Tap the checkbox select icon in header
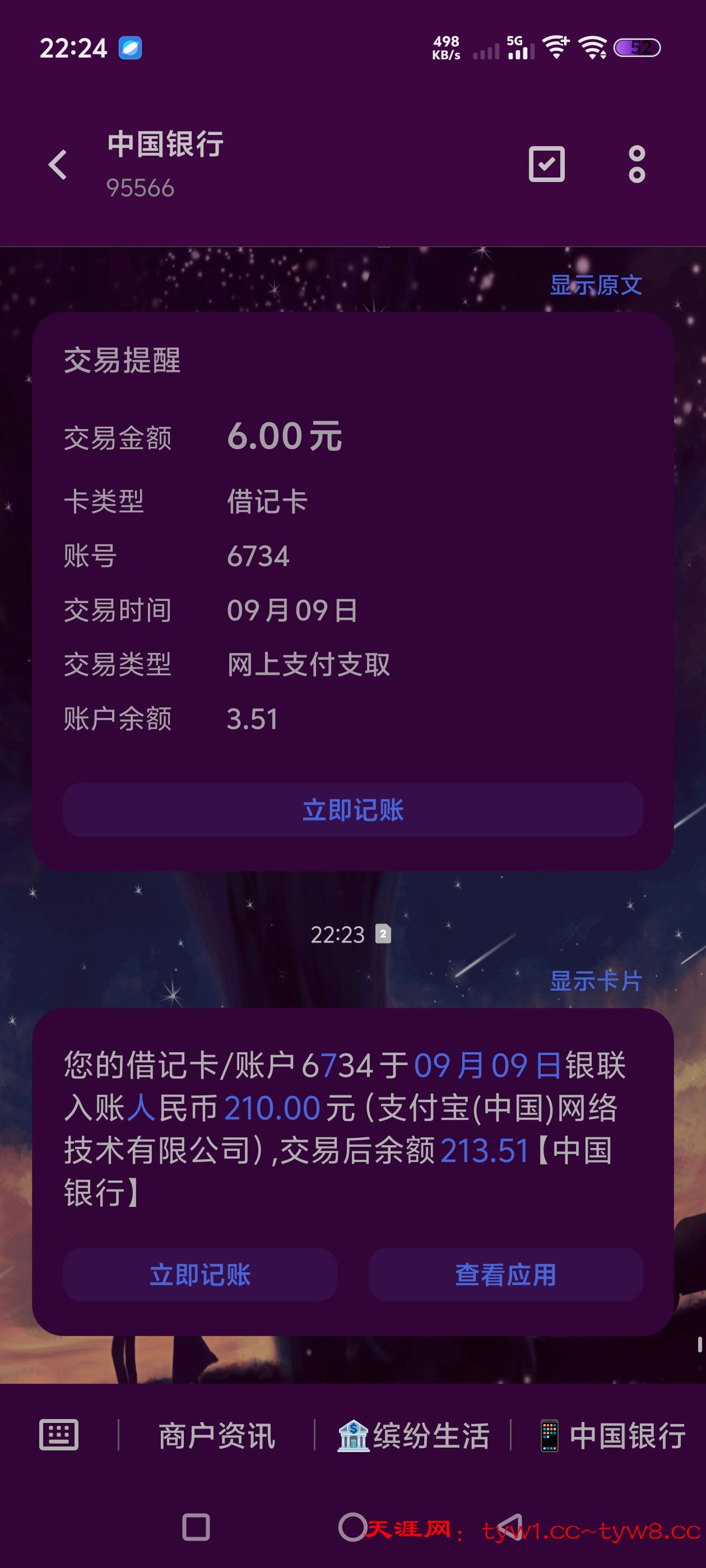Image resolution: width=706 pixels, height=1568 pixels. [546, 164]
